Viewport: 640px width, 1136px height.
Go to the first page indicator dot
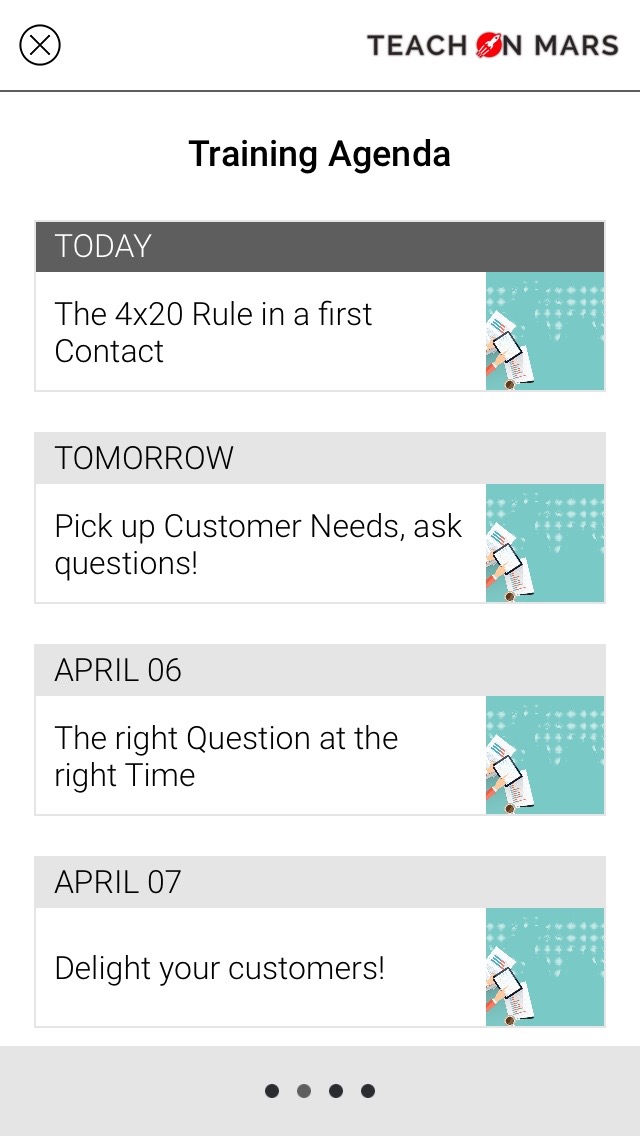[x=272, y=1091]
